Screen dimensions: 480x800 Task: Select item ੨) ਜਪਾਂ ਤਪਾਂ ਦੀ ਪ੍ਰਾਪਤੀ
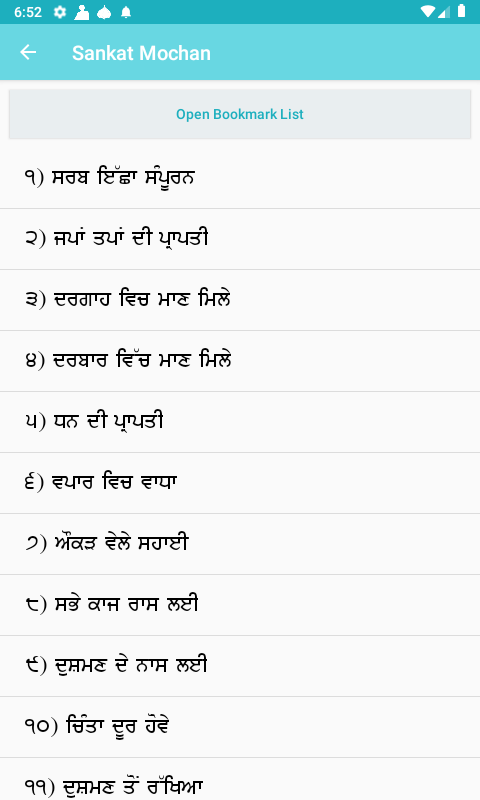pos(240,239)
